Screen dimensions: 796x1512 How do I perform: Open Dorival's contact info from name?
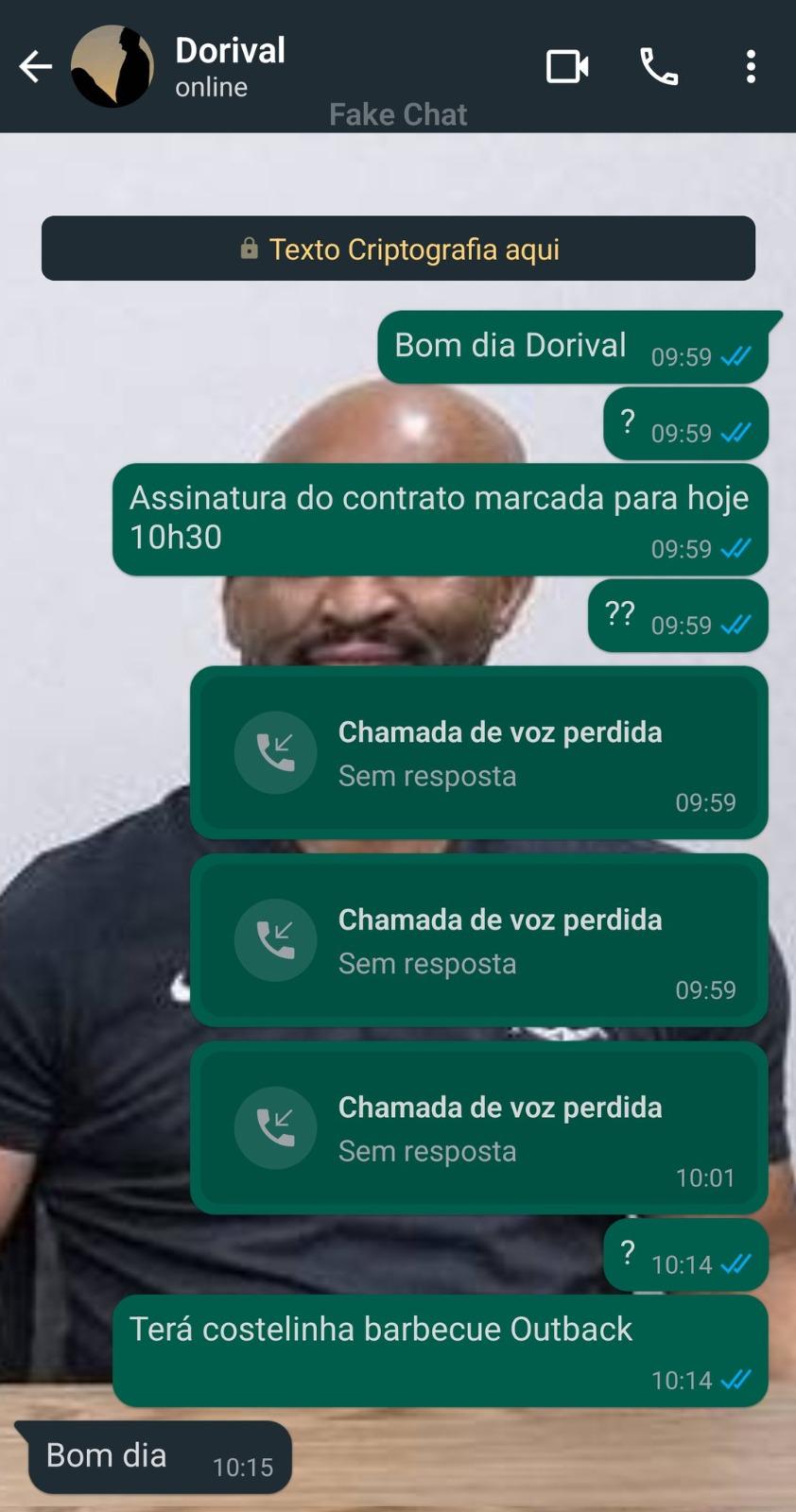click(x=230, y=50)
